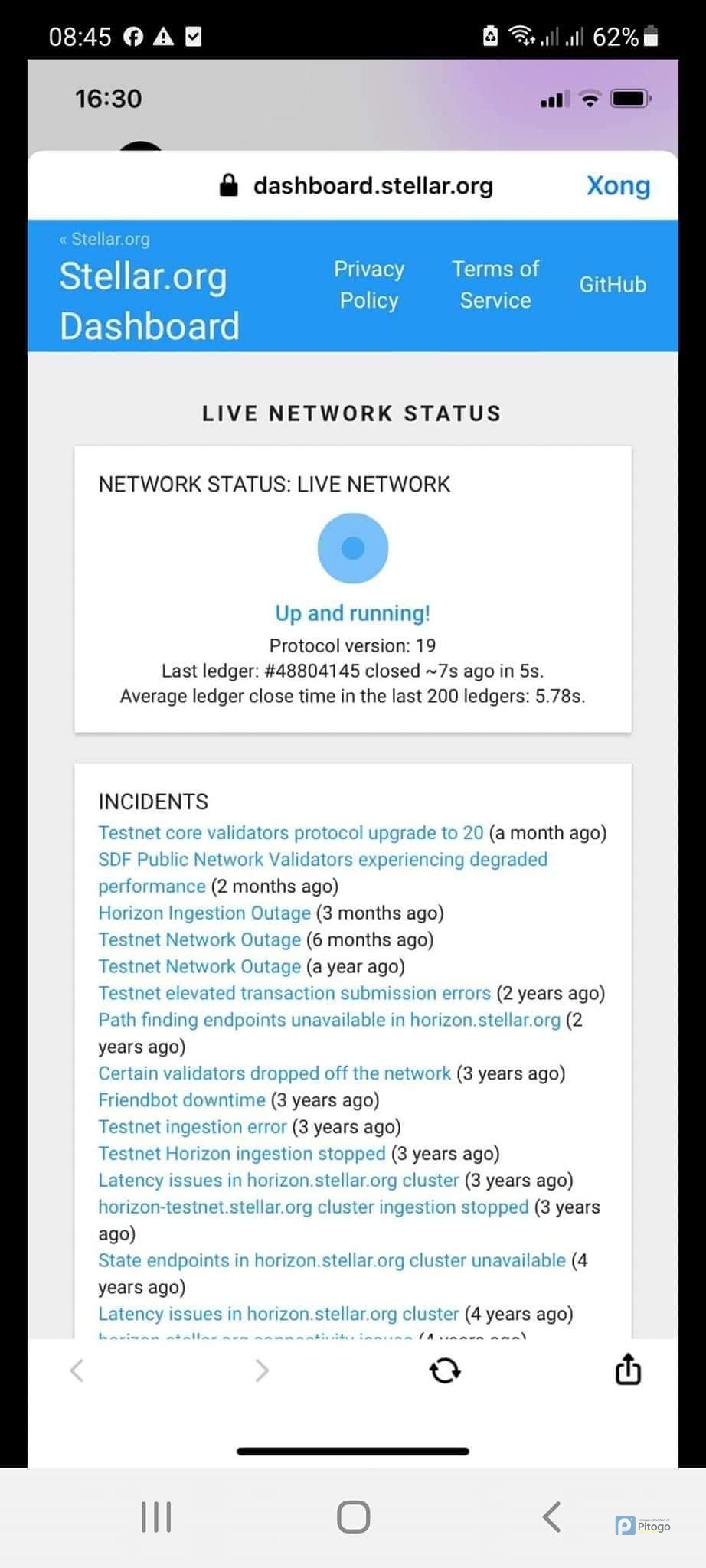
Task: Tap Xong to close the browser
Action: [618, 186]
